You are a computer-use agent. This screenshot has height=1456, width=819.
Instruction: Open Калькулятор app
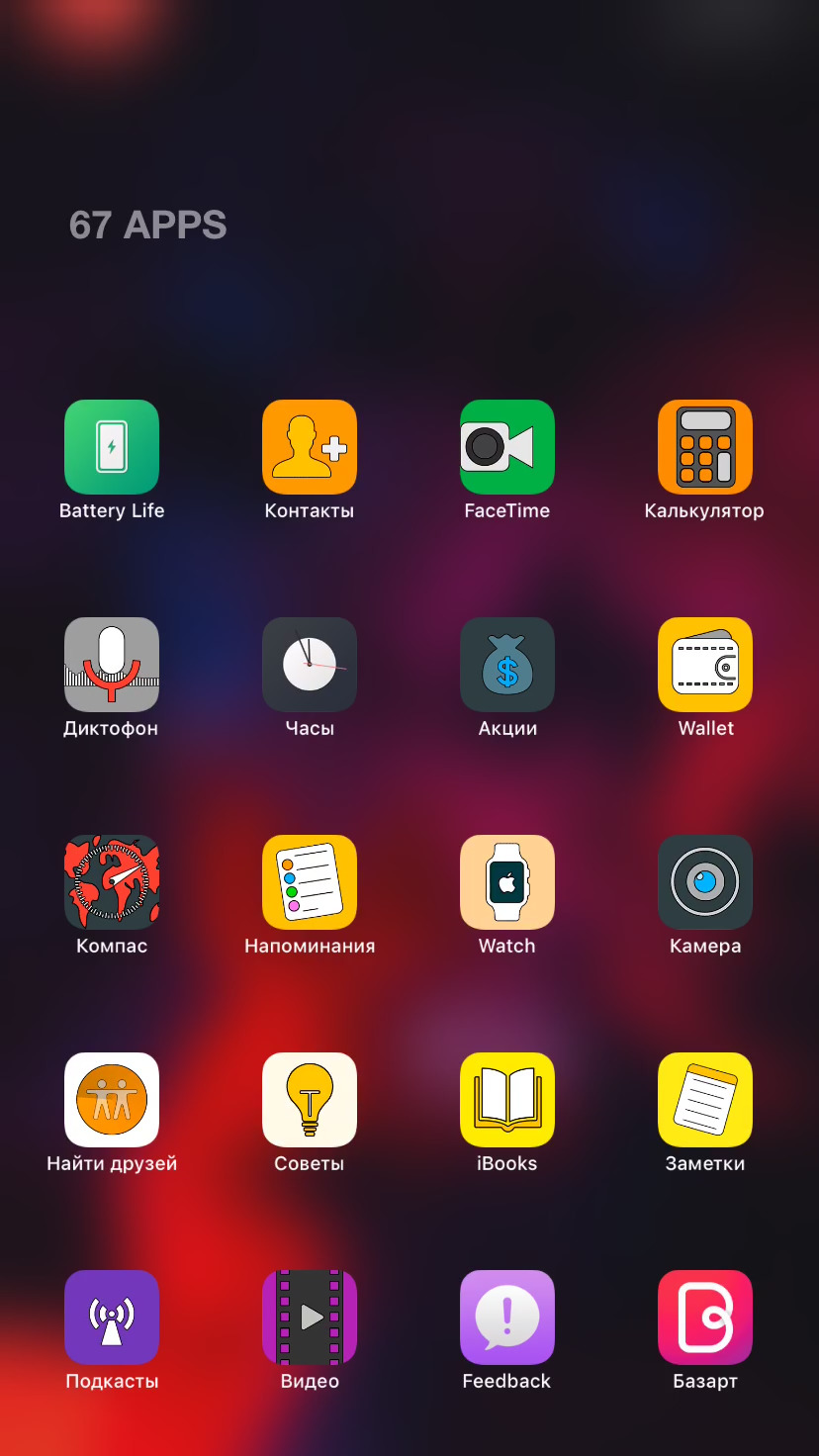(x=705, y=447)
